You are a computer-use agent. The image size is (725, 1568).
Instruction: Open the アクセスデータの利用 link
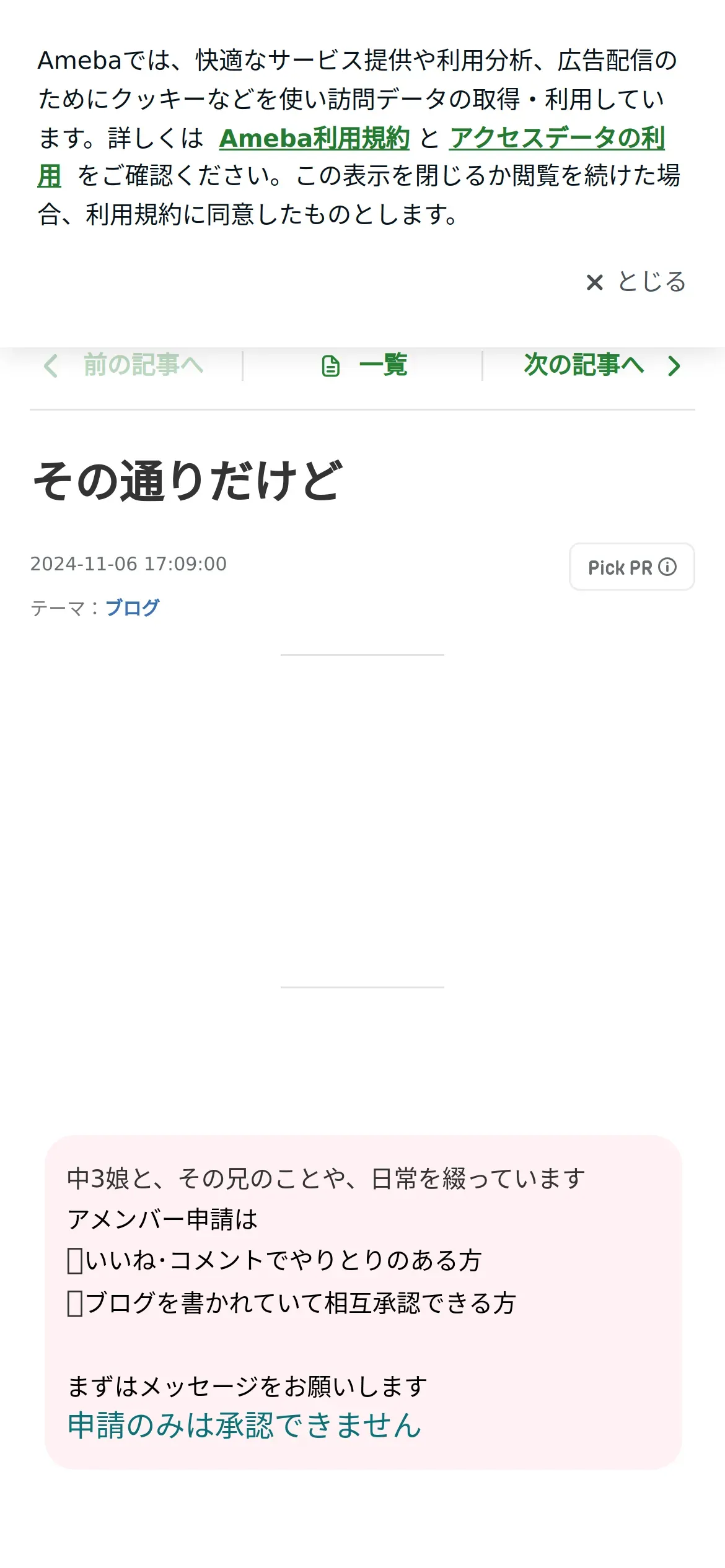(557, 137)
